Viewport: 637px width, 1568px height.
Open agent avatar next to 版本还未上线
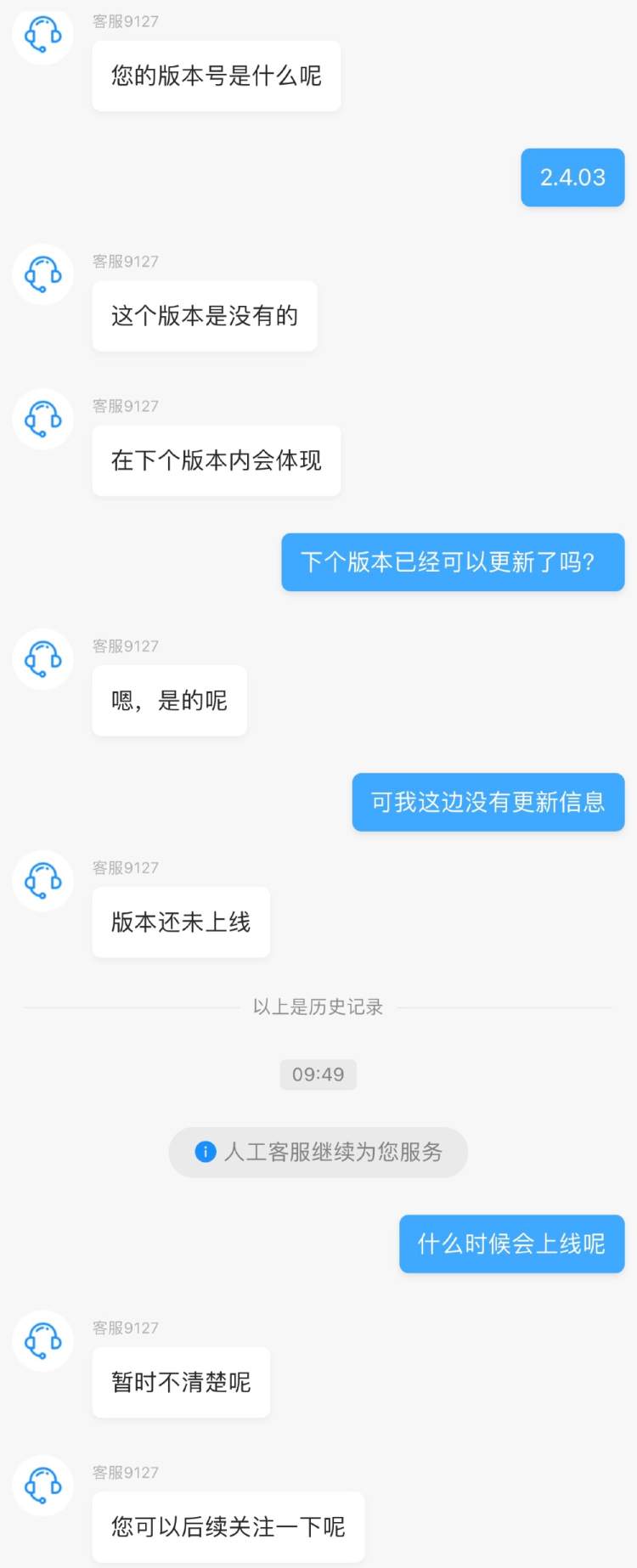(43, 880)
